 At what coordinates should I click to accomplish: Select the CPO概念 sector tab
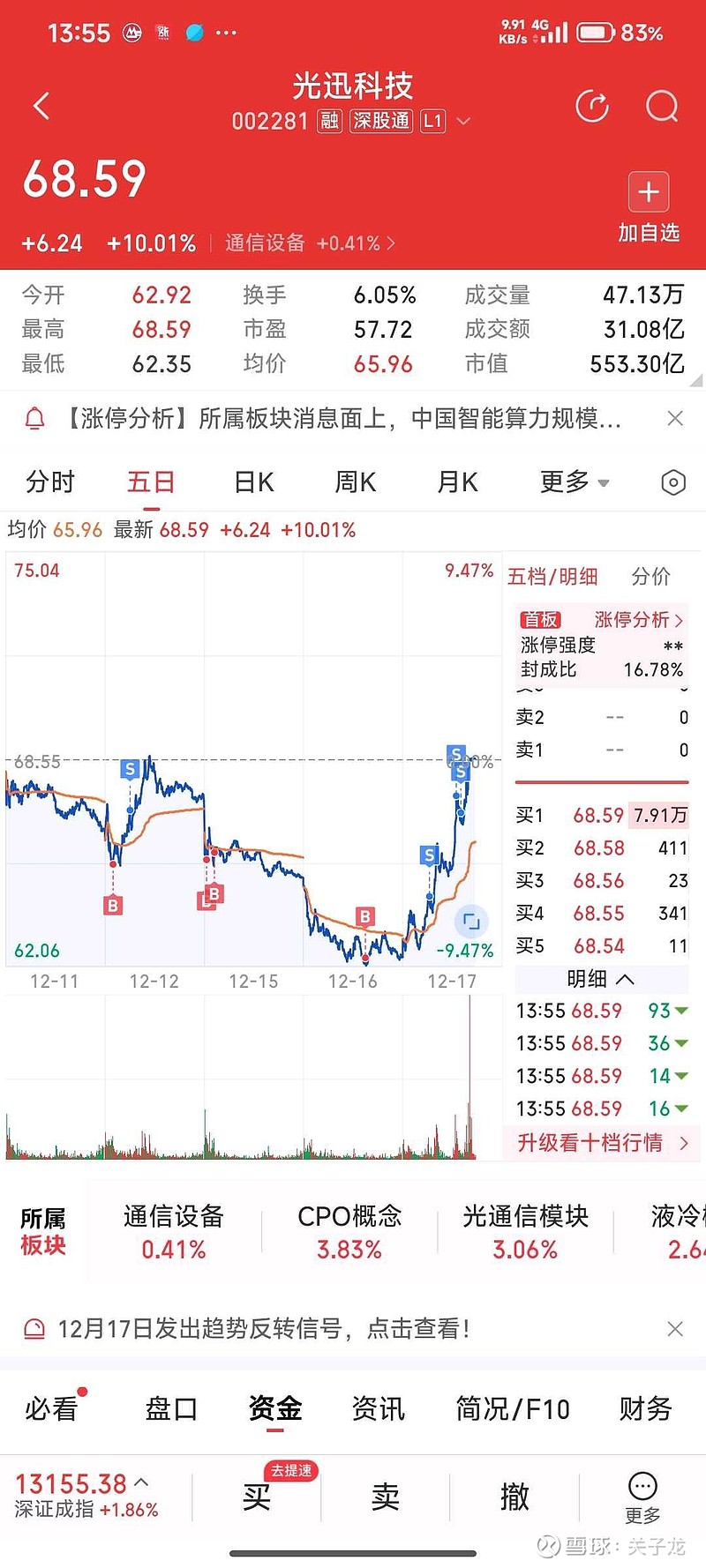click(348, 1231)
